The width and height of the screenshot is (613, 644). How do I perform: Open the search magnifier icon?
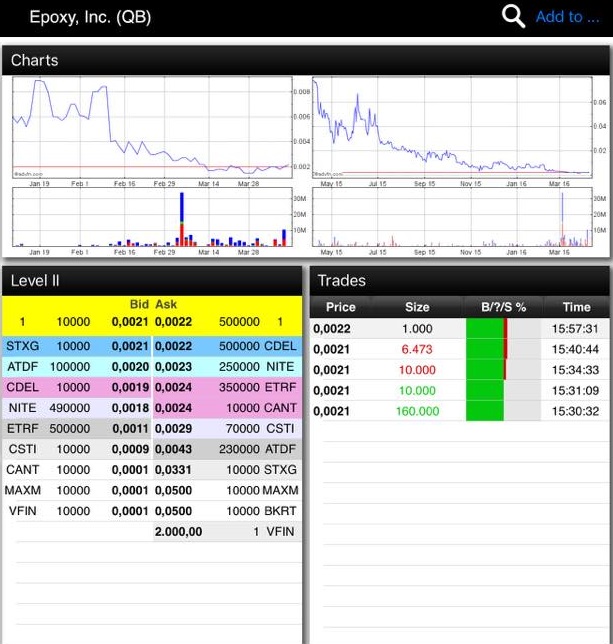point(513,16)
